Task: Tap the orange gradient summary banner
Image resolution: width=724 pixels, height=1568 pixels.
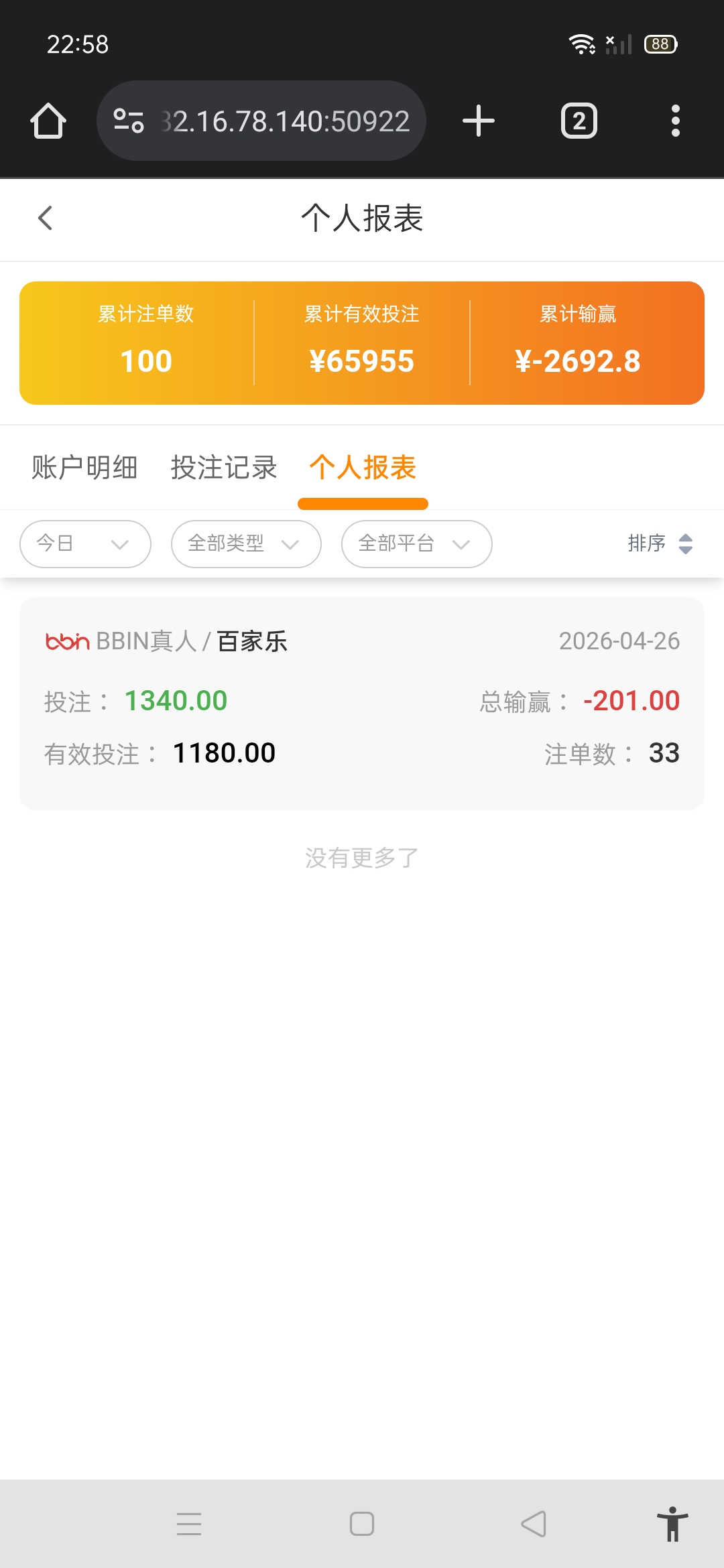Action: [x=362, y=342]
